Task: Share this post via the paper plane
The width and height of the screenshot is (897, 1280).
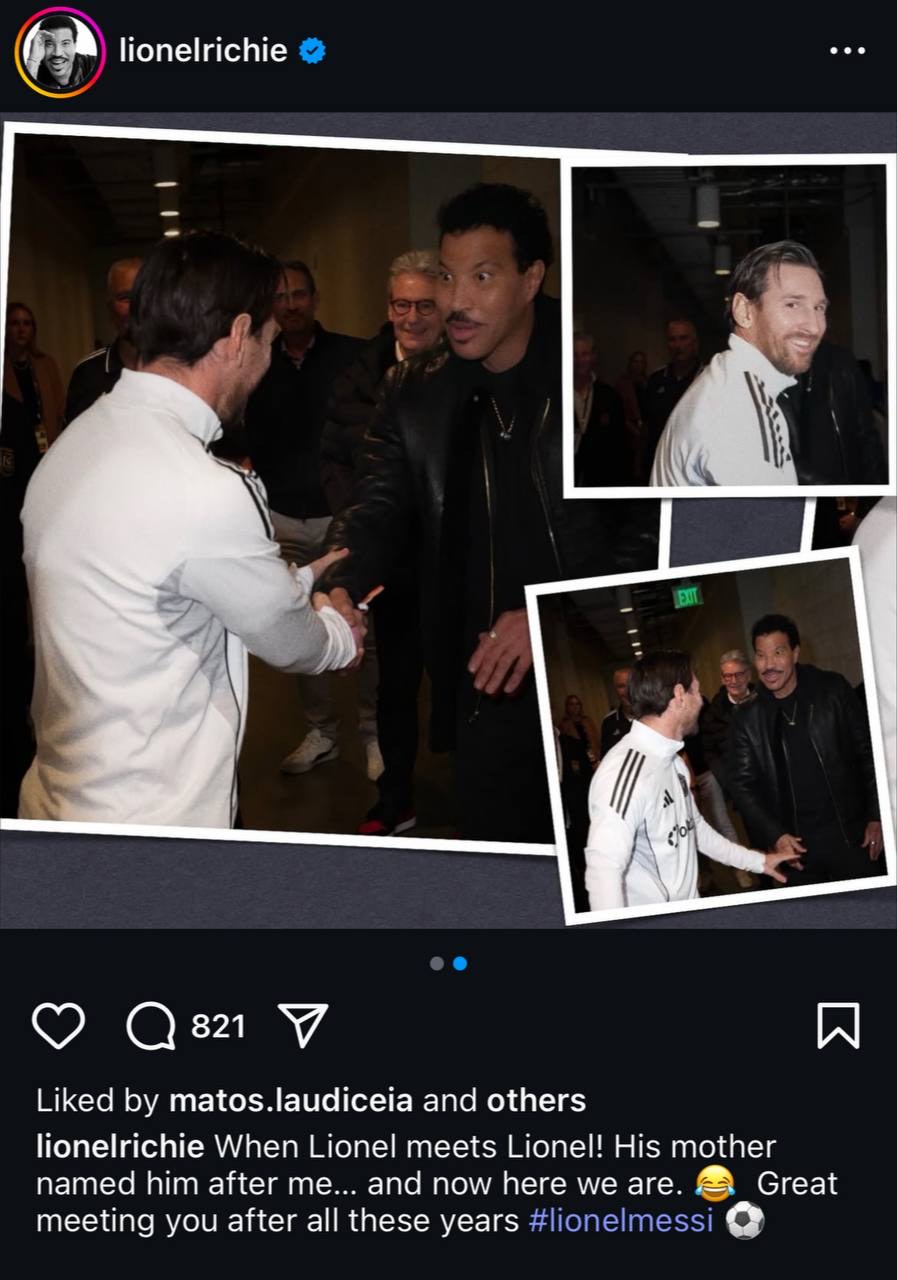Action: click(x=303, y=1026)
